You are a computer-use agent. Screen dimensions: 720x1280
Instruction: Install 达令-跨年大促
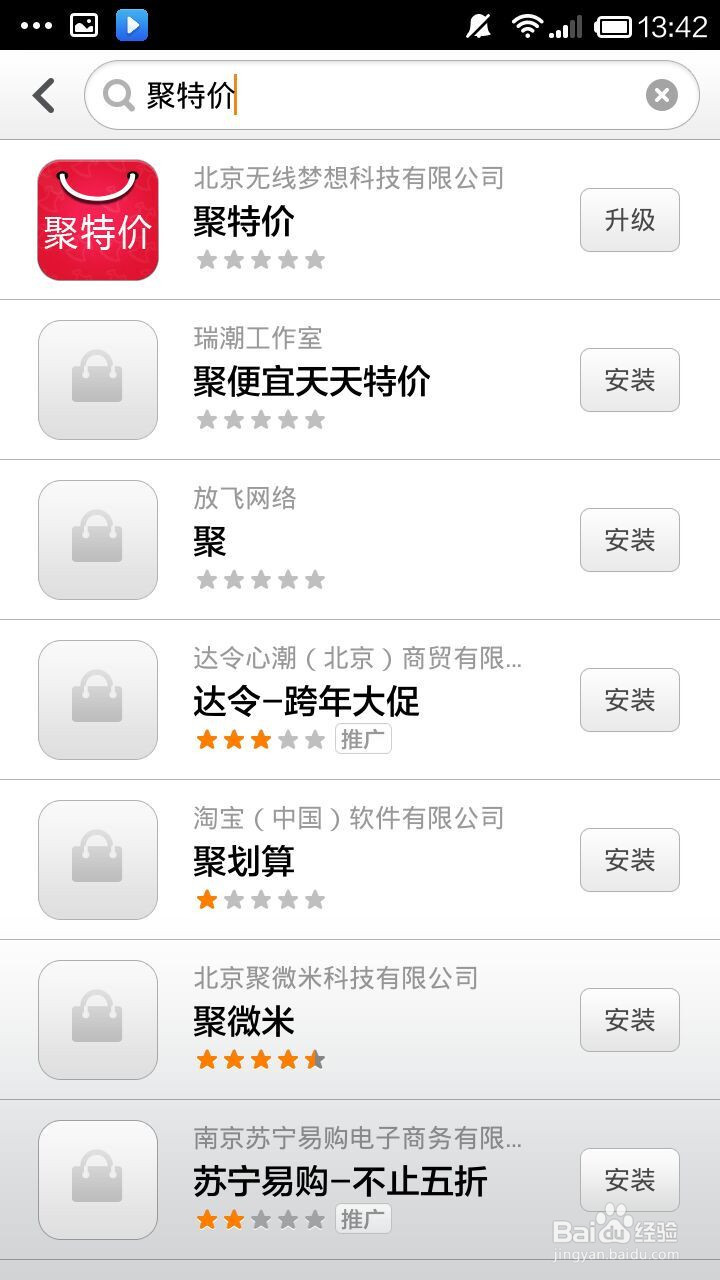click(630, 700)
